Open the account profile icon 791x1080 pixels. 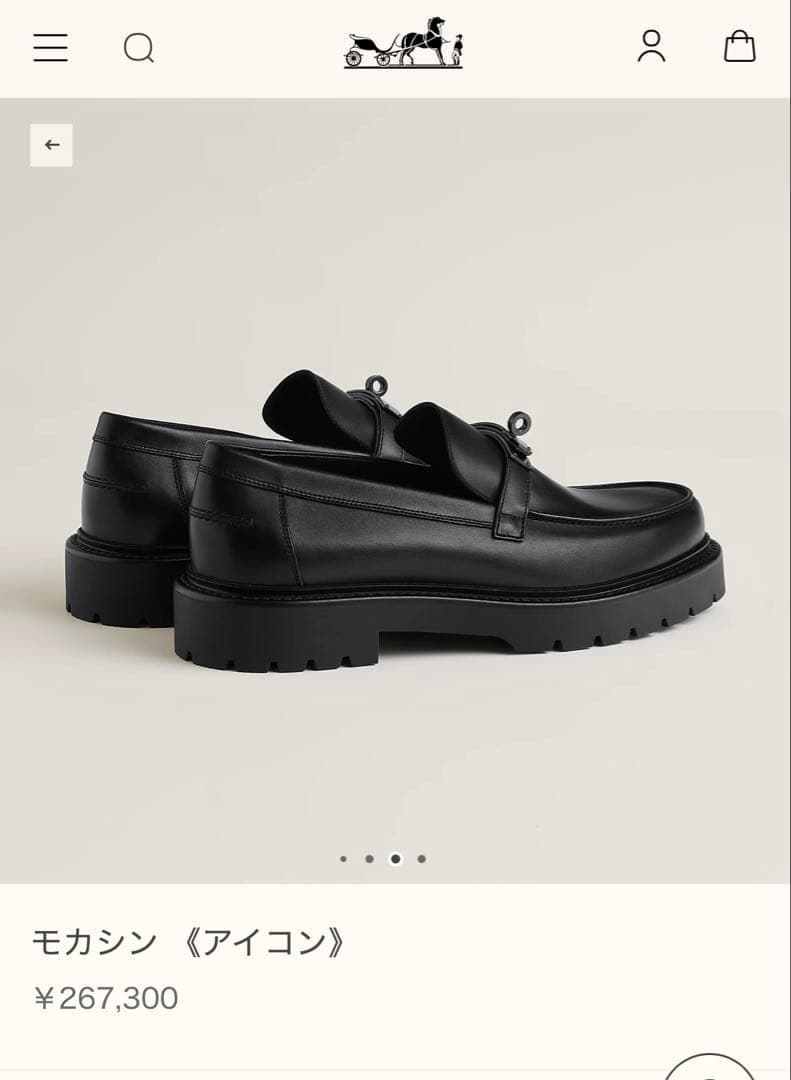click(651, 46)
